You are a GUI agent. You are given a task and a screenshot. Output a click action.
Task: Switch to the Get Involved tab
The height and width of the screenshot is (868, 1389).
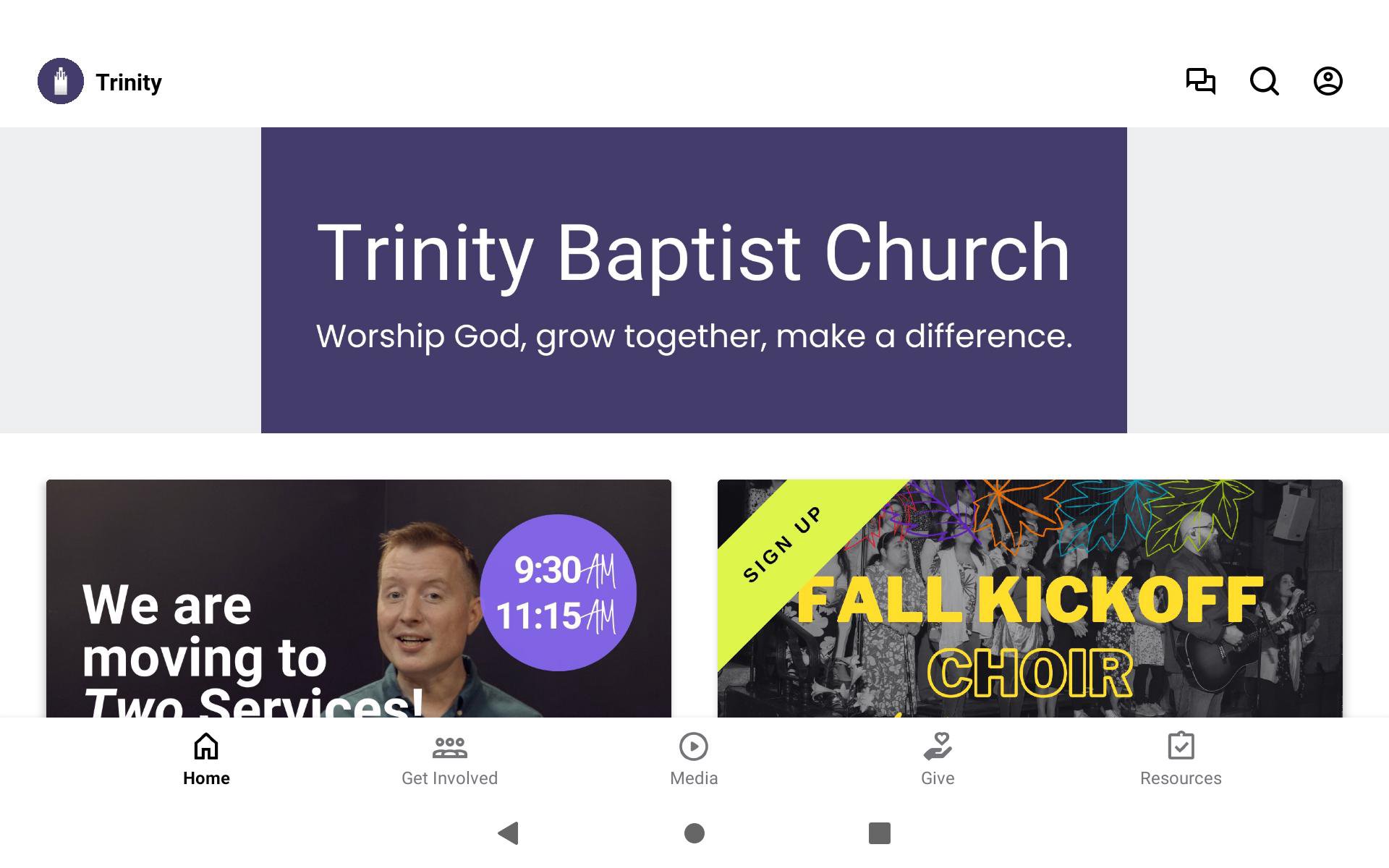pos(449,759)
